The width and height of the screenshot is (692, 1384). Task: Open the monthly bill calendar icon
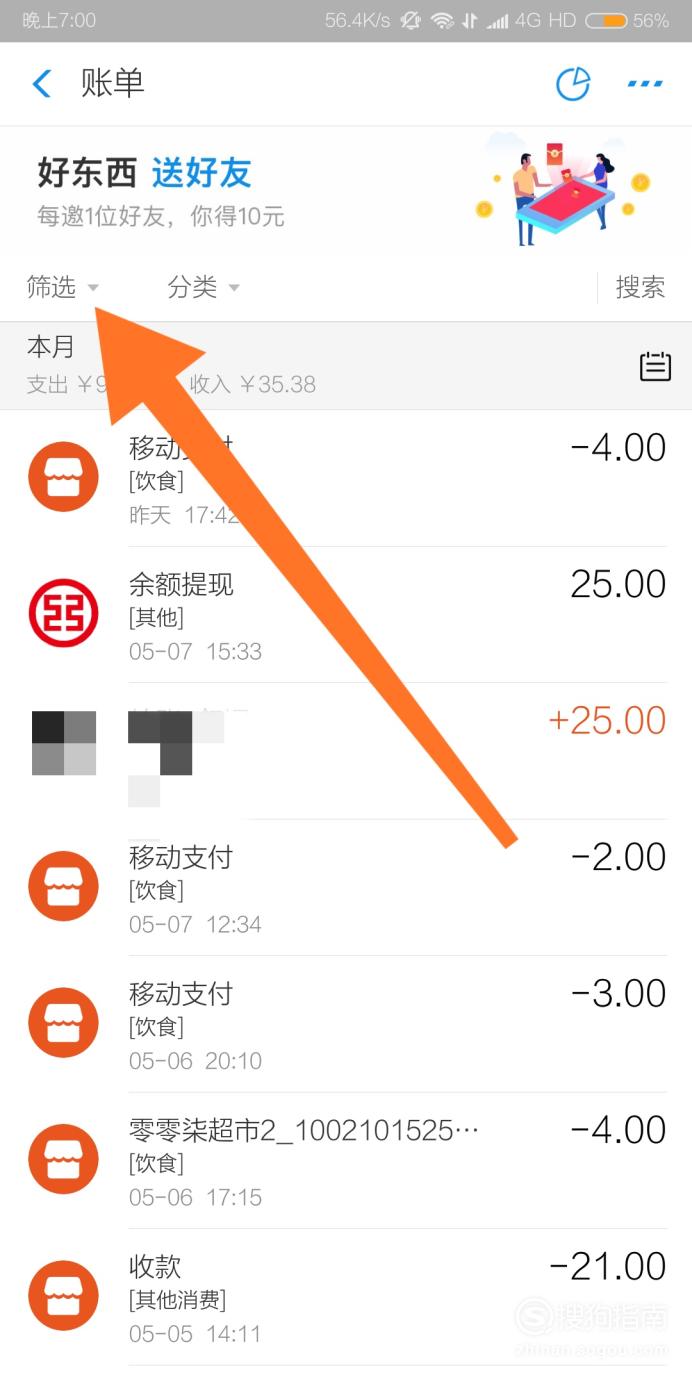pos(655,367)
